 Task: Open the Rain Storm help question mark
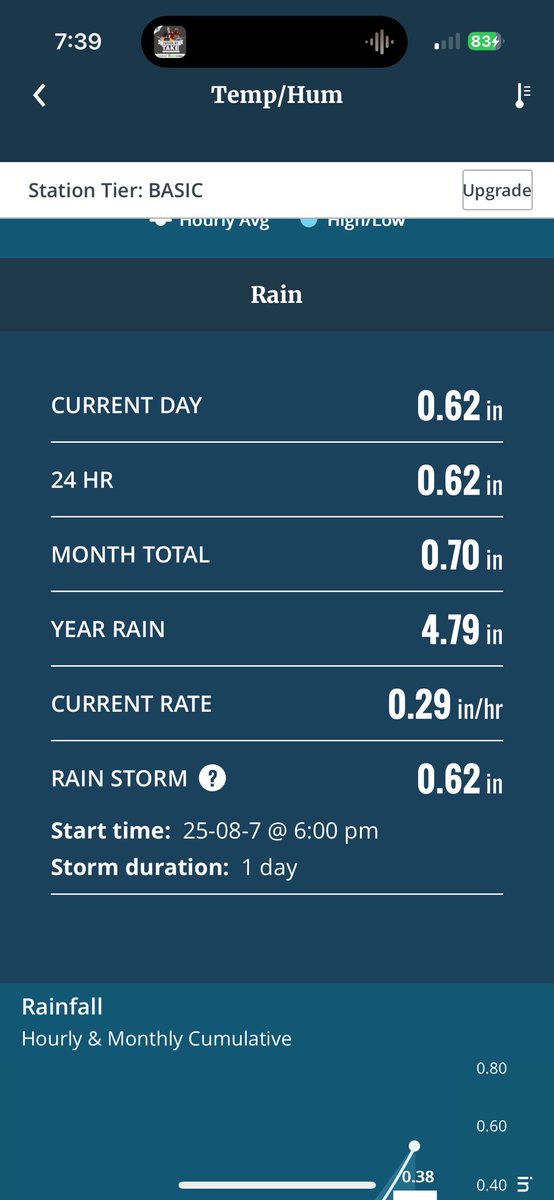[211, 778]
